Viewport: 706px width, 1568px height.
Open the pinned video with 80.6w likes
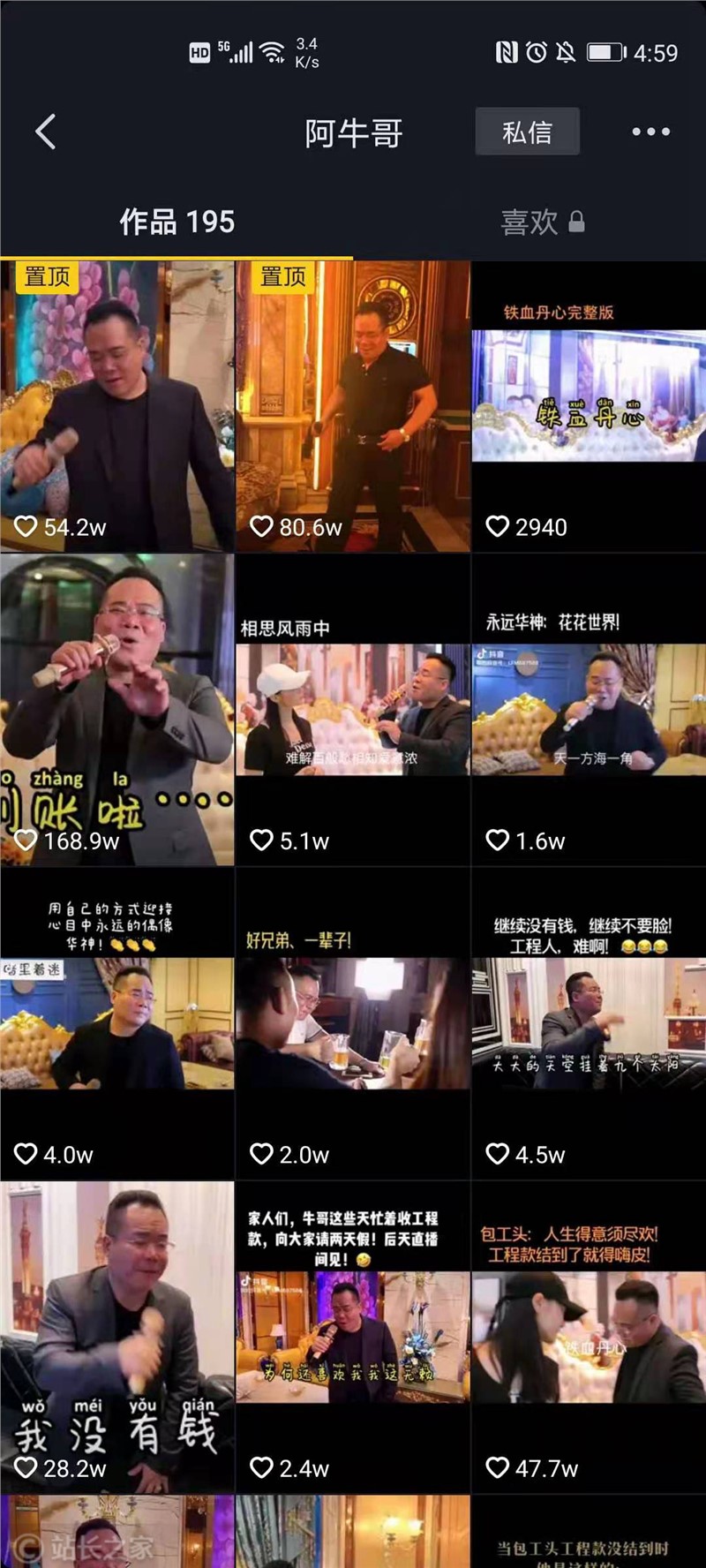click(x=352, y=406)
